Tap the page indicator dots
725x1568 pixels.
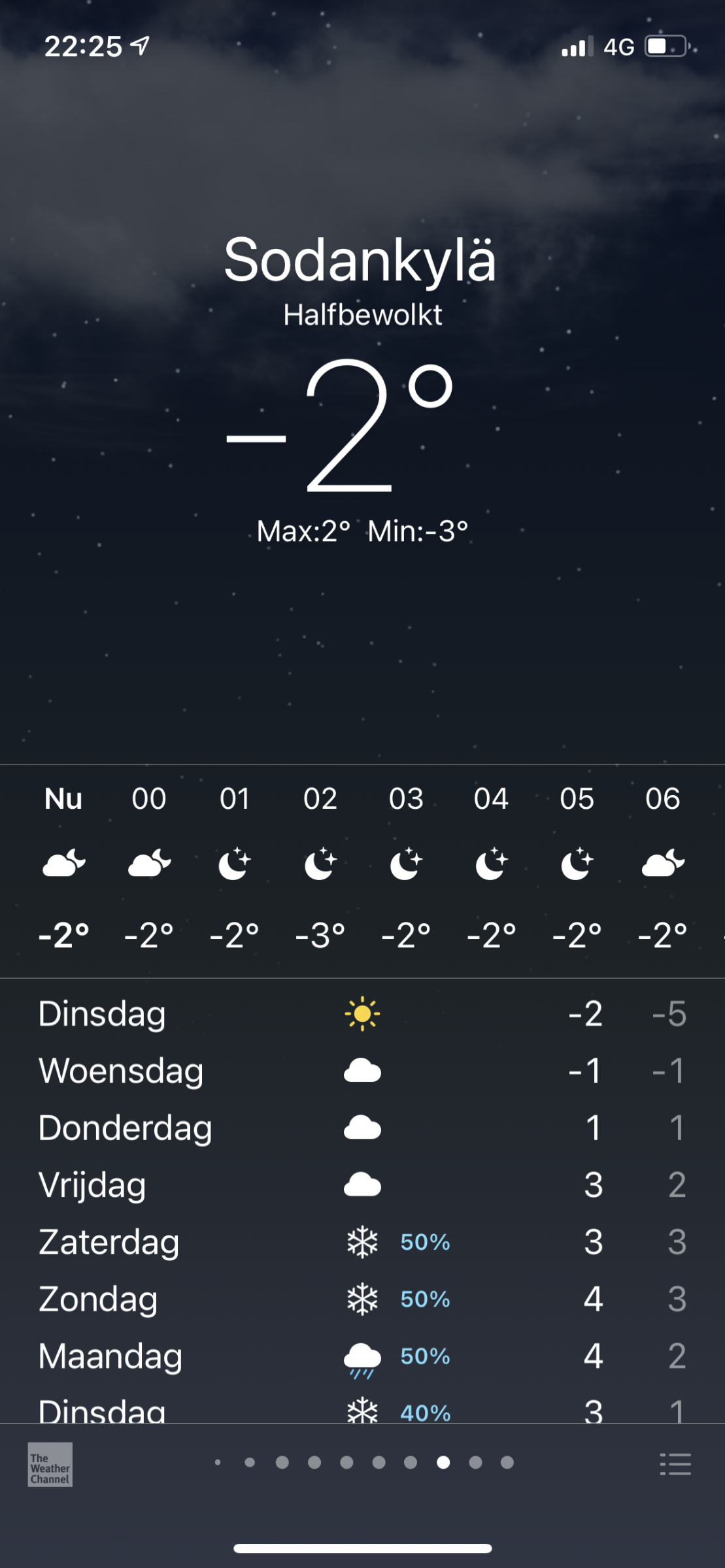[363, 1463]
